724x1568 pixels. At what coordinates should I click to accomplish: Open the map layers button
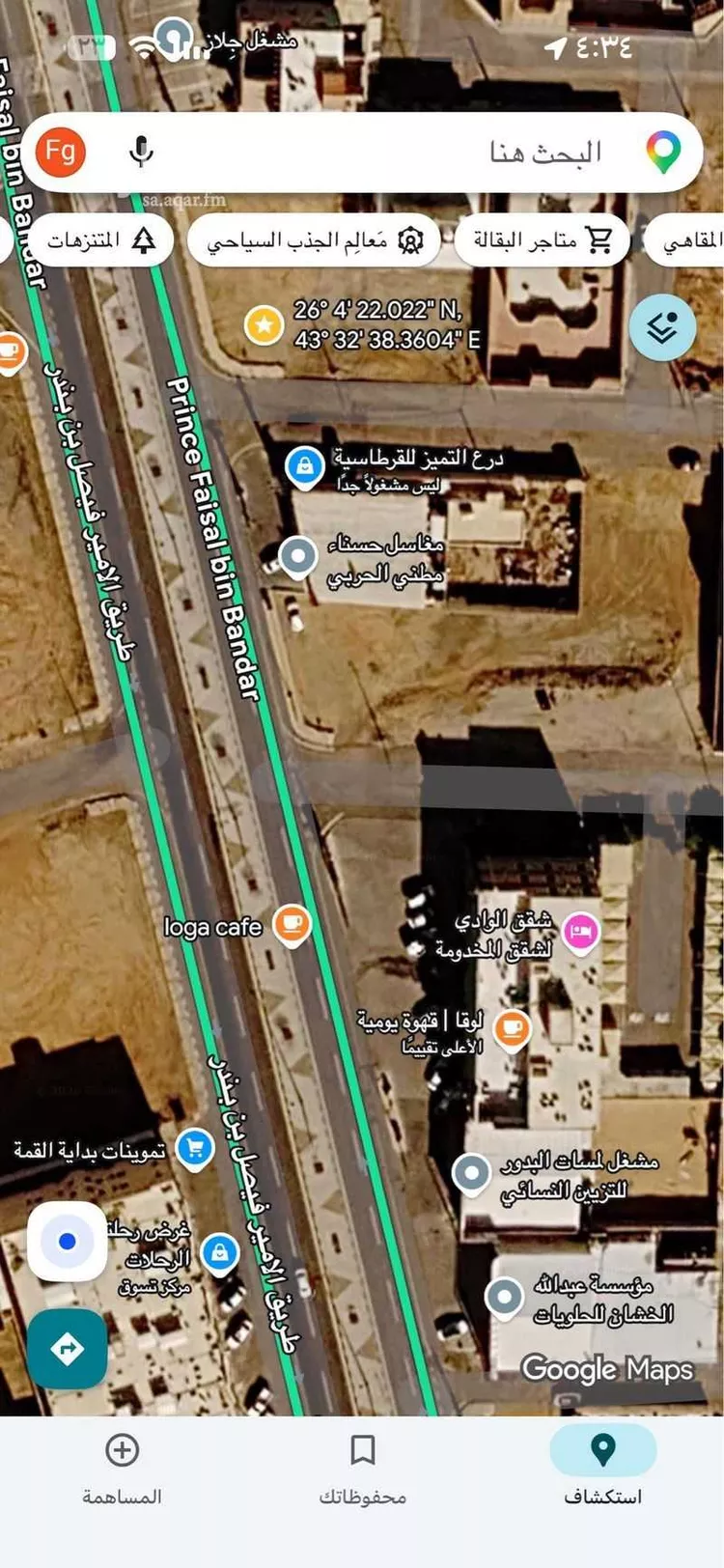(662, 328)
